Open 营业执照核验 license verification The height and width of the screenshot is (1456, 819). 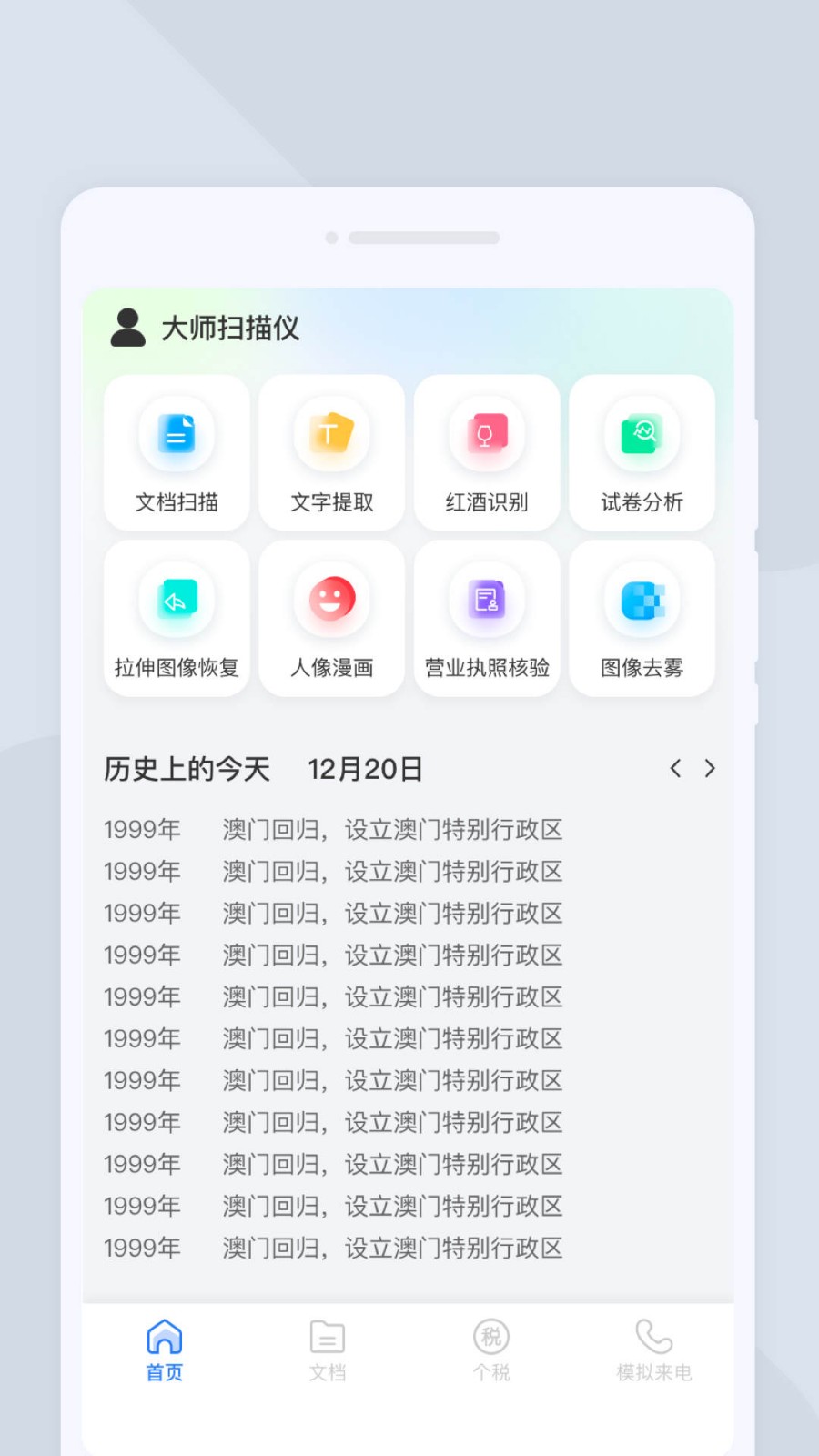pyautogui.click(x=487, y=618)
